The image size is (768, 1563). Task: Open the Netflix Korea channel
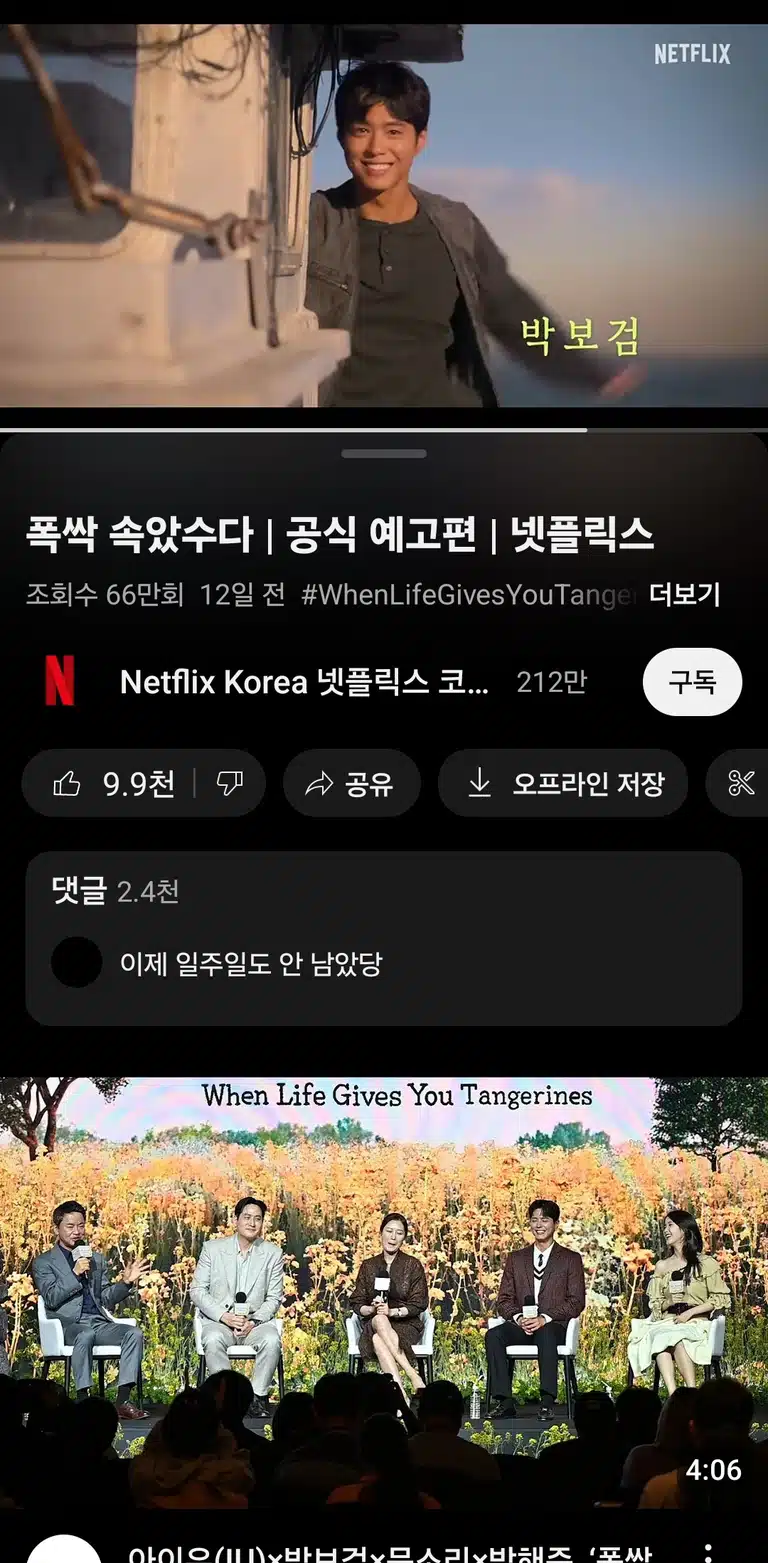point(305,682)
